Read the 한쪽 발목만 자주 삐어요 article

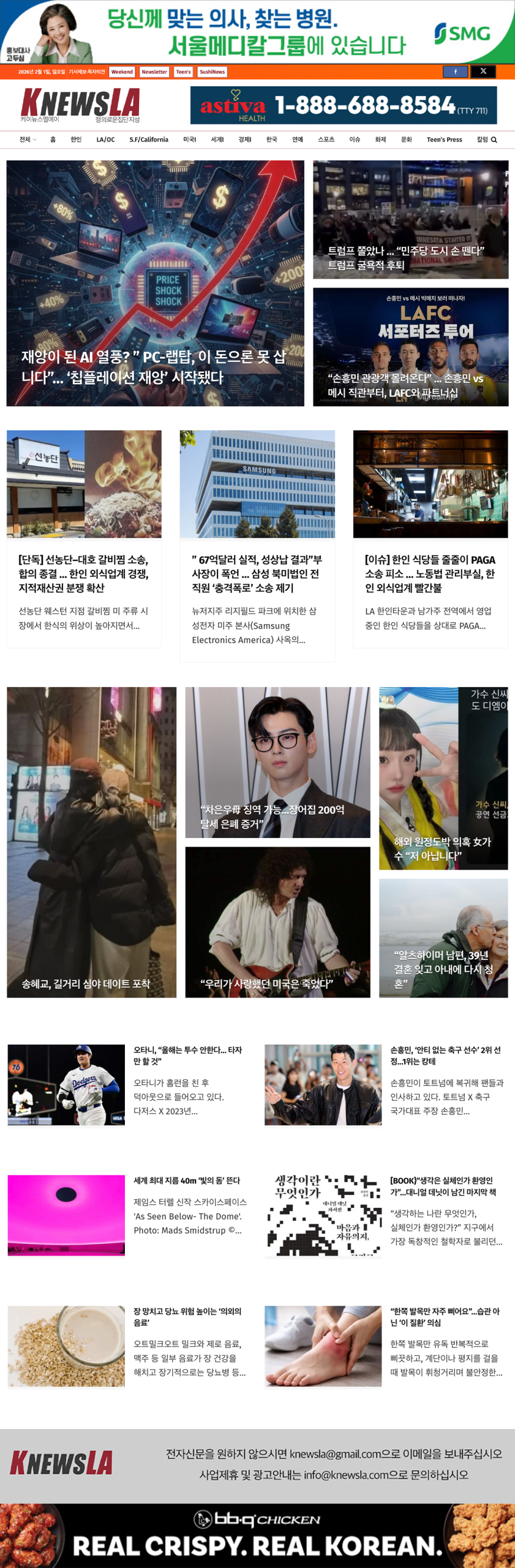click(445, 1316)
